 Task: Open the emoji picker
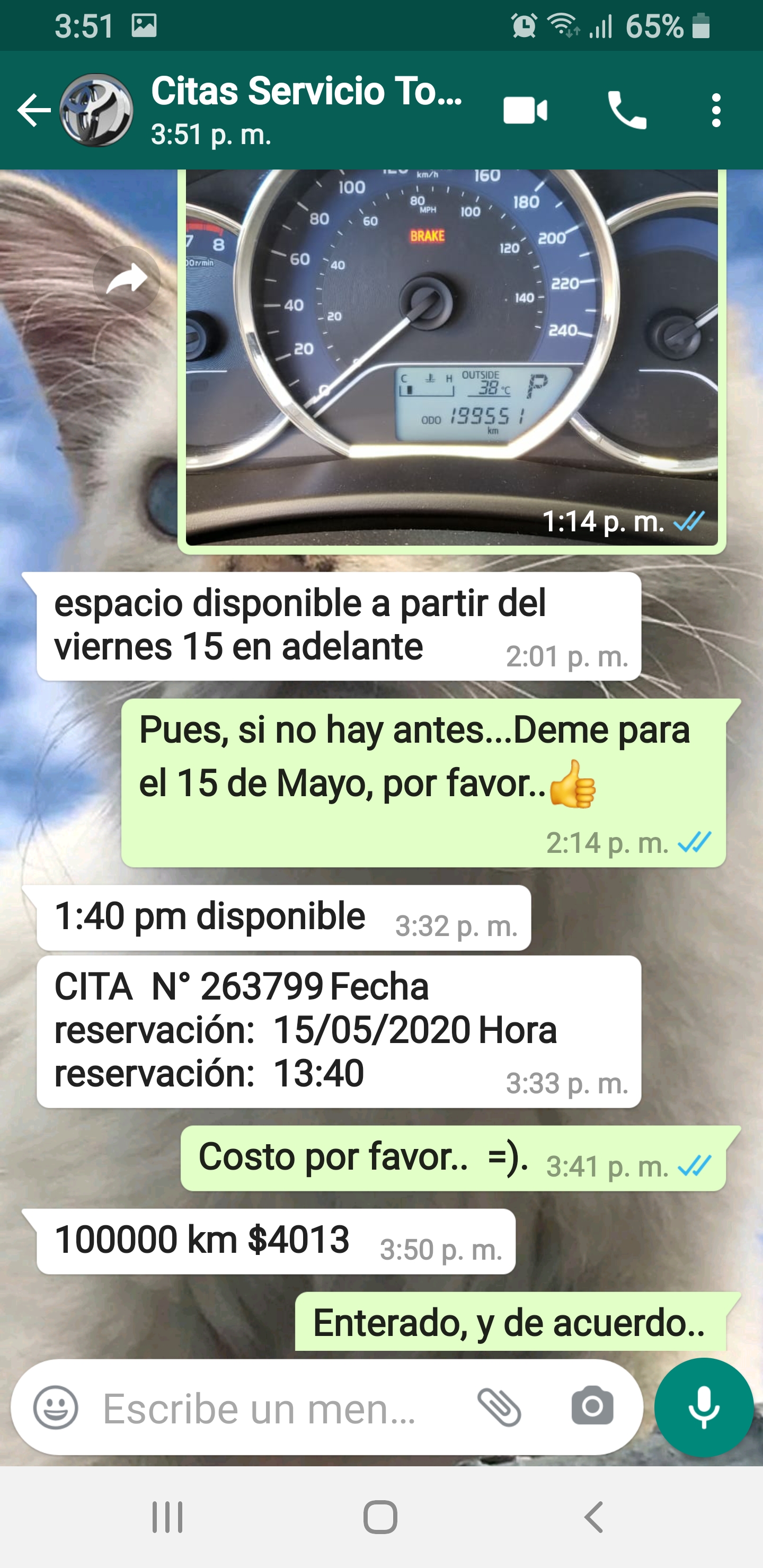click(x=56, y=1407)
